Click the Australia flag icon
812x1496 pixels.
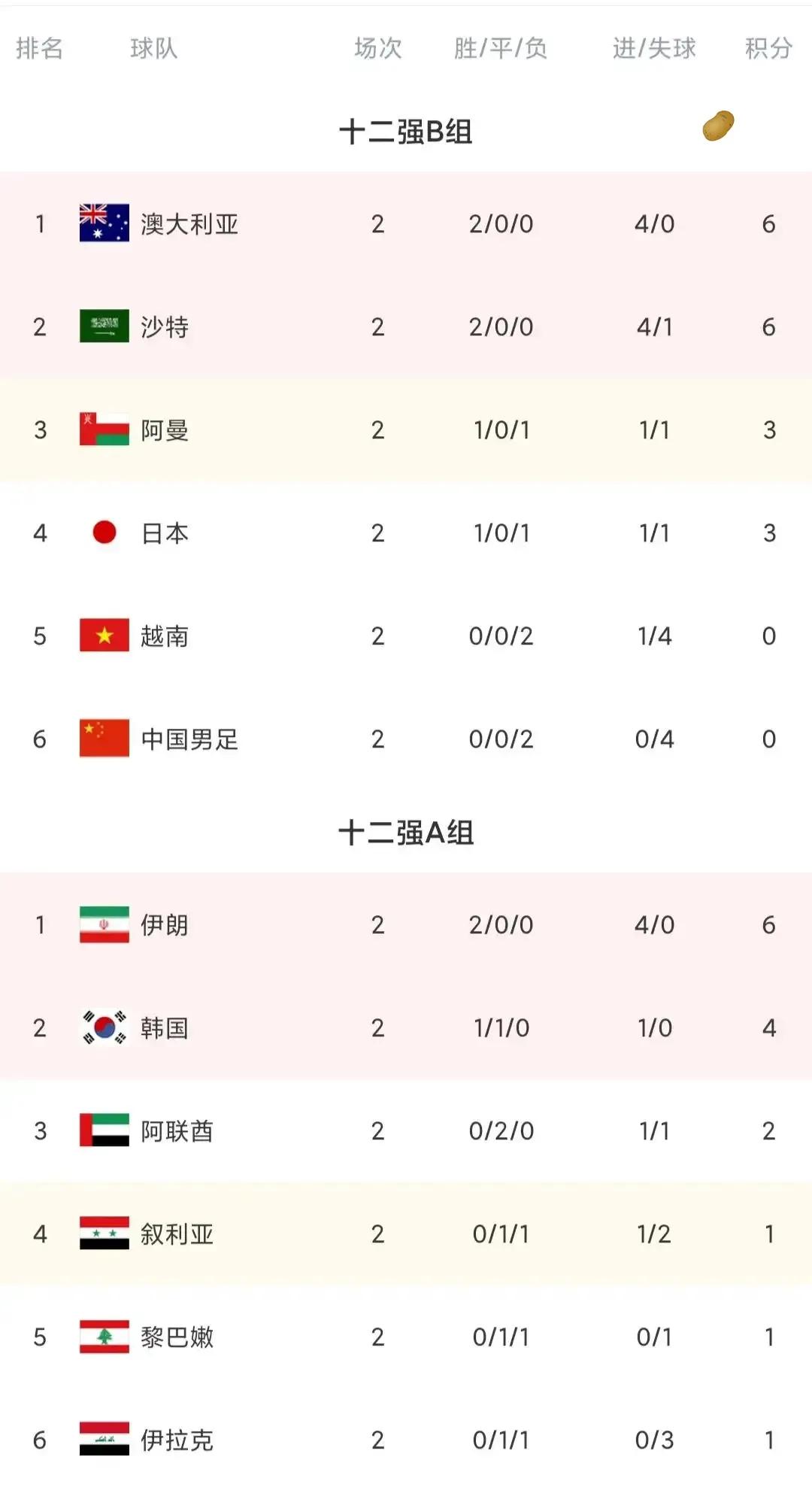pyautogui.click(x=104, y=223)
